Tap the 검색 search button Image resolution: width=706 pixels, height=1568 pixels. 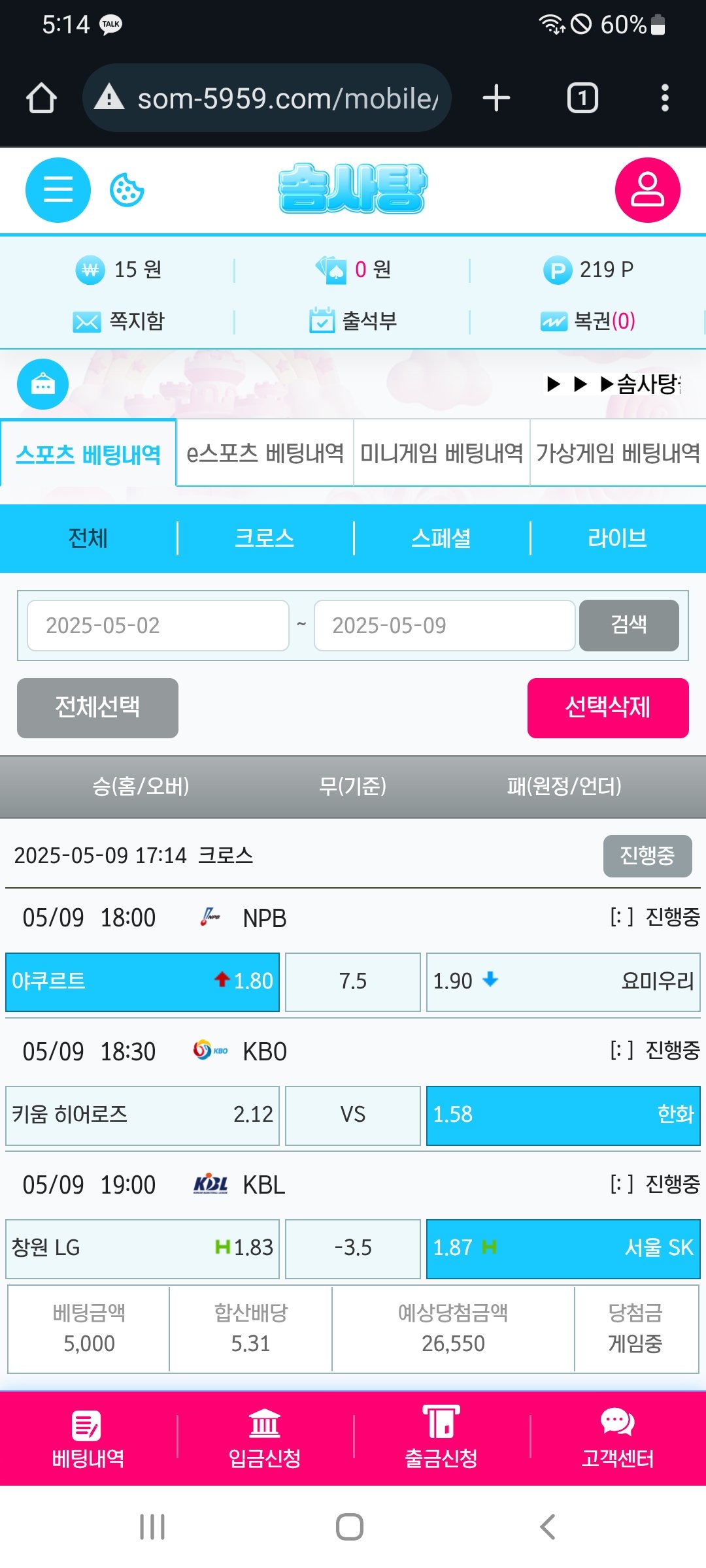tap(628, 625)
